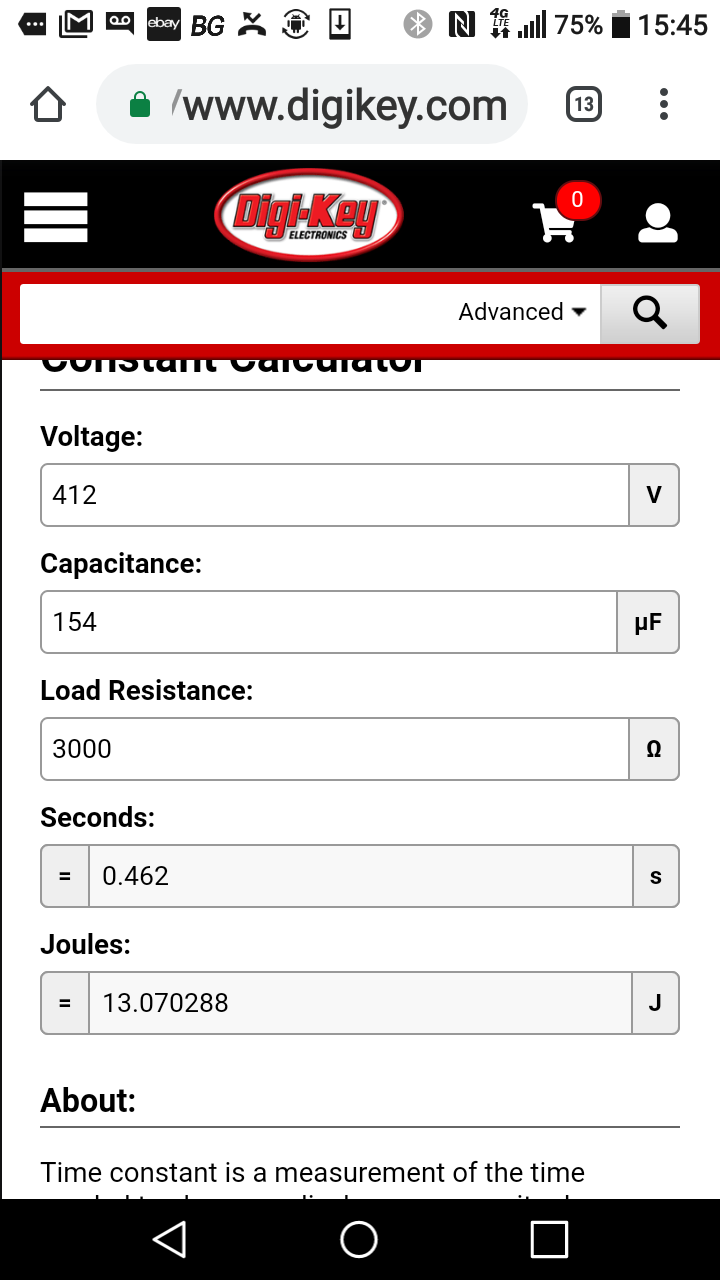Open the recent apps view
The height and width of the screenshot is (1280, 720).
tap(549, 1239)
